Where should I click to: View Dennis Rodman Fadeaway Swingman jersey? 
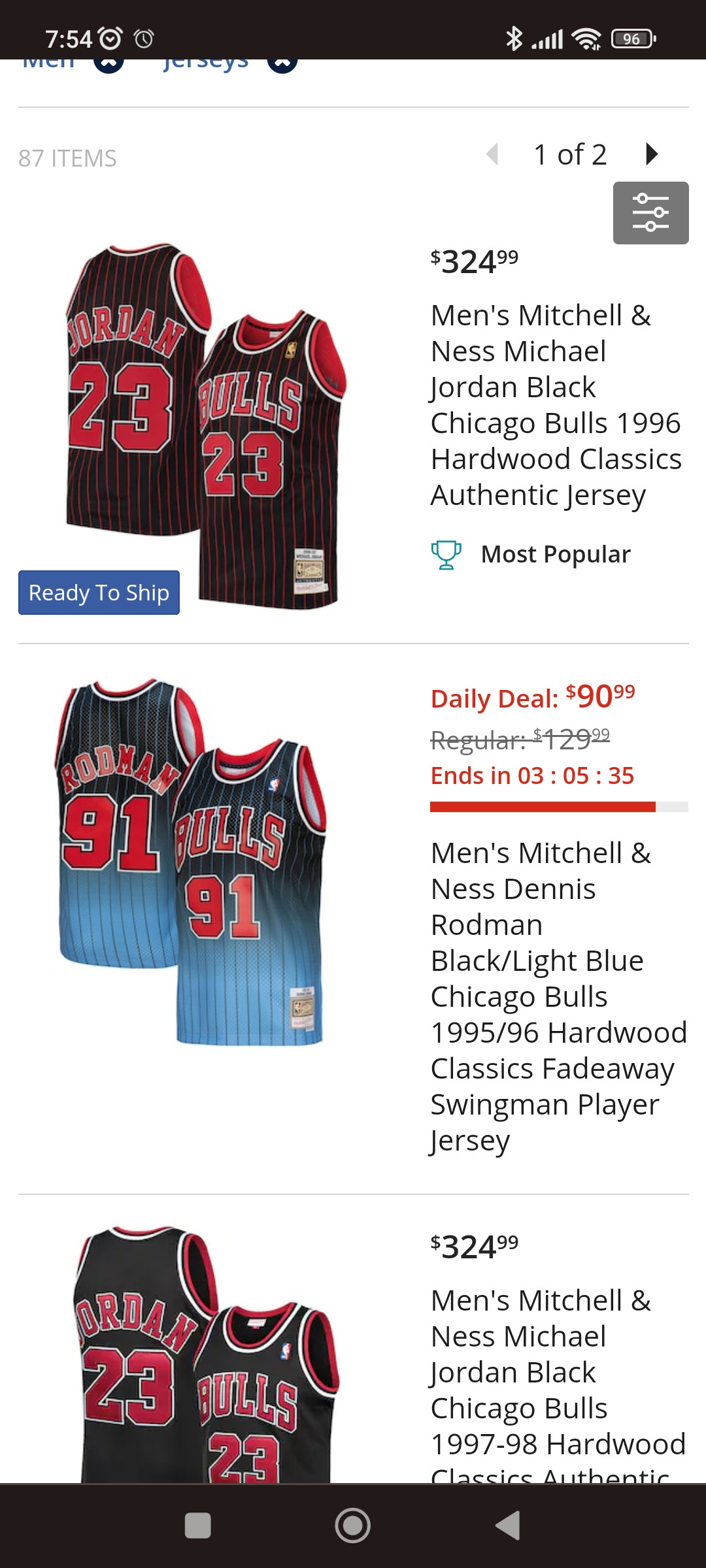pos(557,996)
